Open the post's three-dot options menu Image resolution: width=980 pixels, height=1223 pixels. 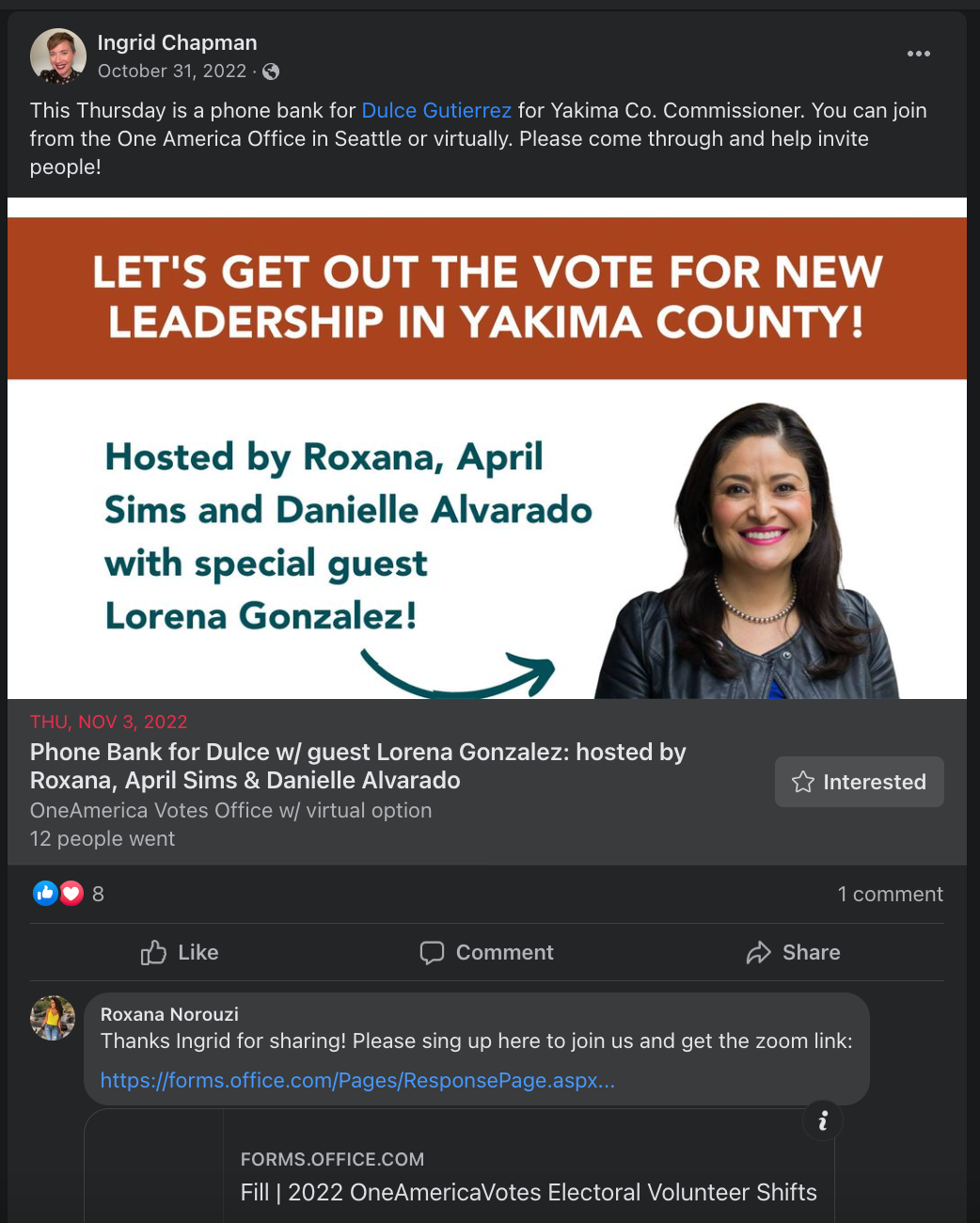coord(918,54)
